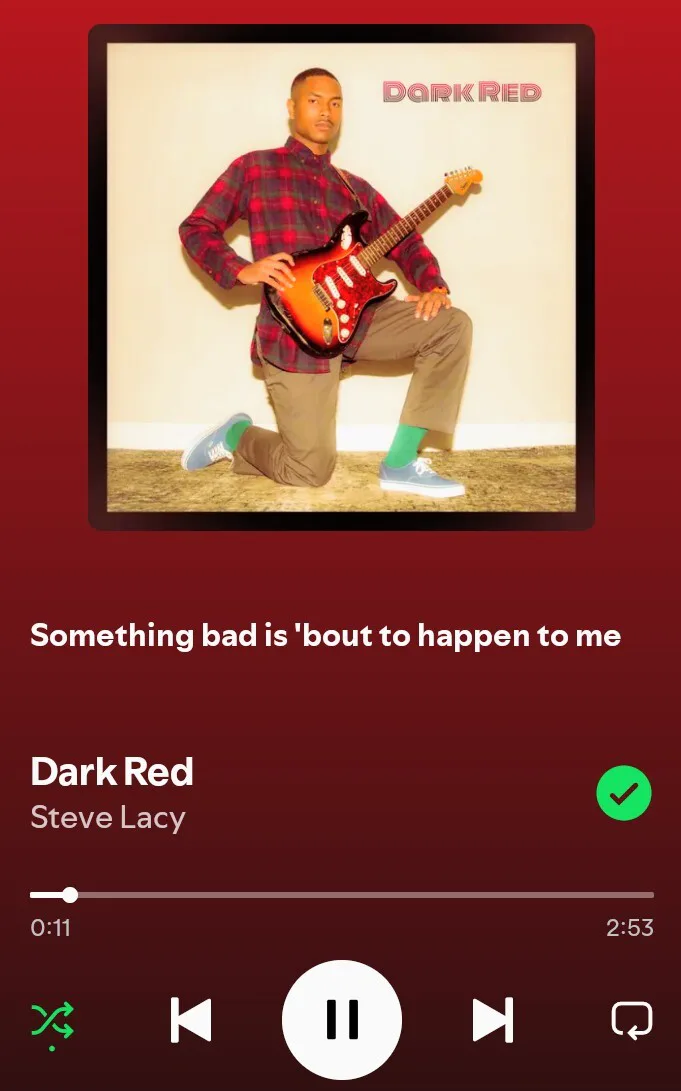Turn off shuffle mode

point(52,1021)
